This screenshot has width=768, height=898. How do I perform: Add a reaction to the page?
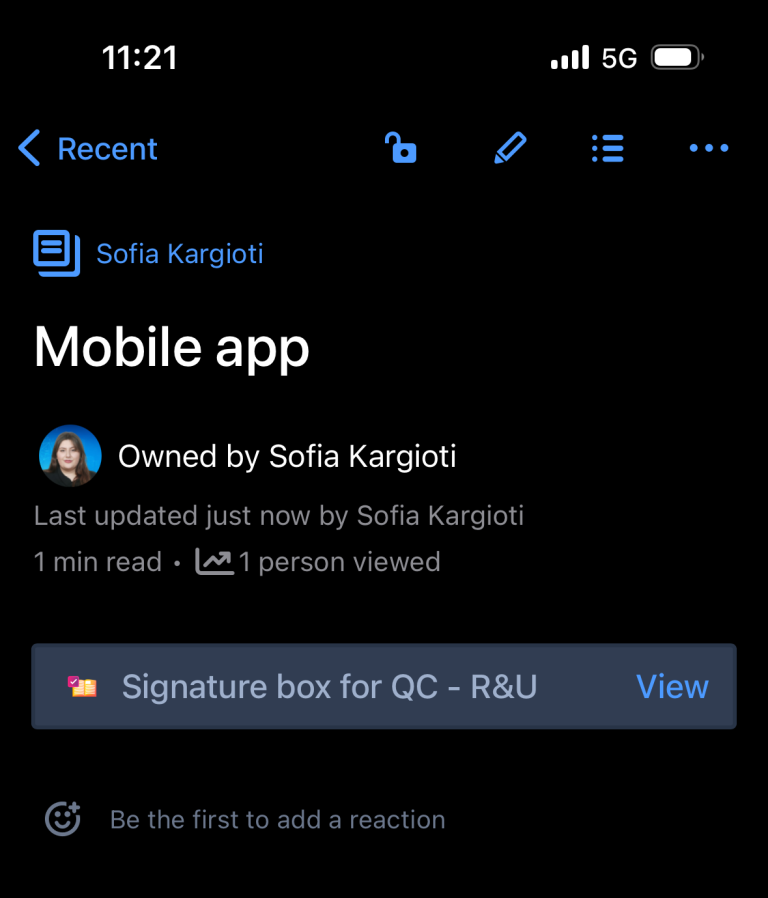pos(63,819)
